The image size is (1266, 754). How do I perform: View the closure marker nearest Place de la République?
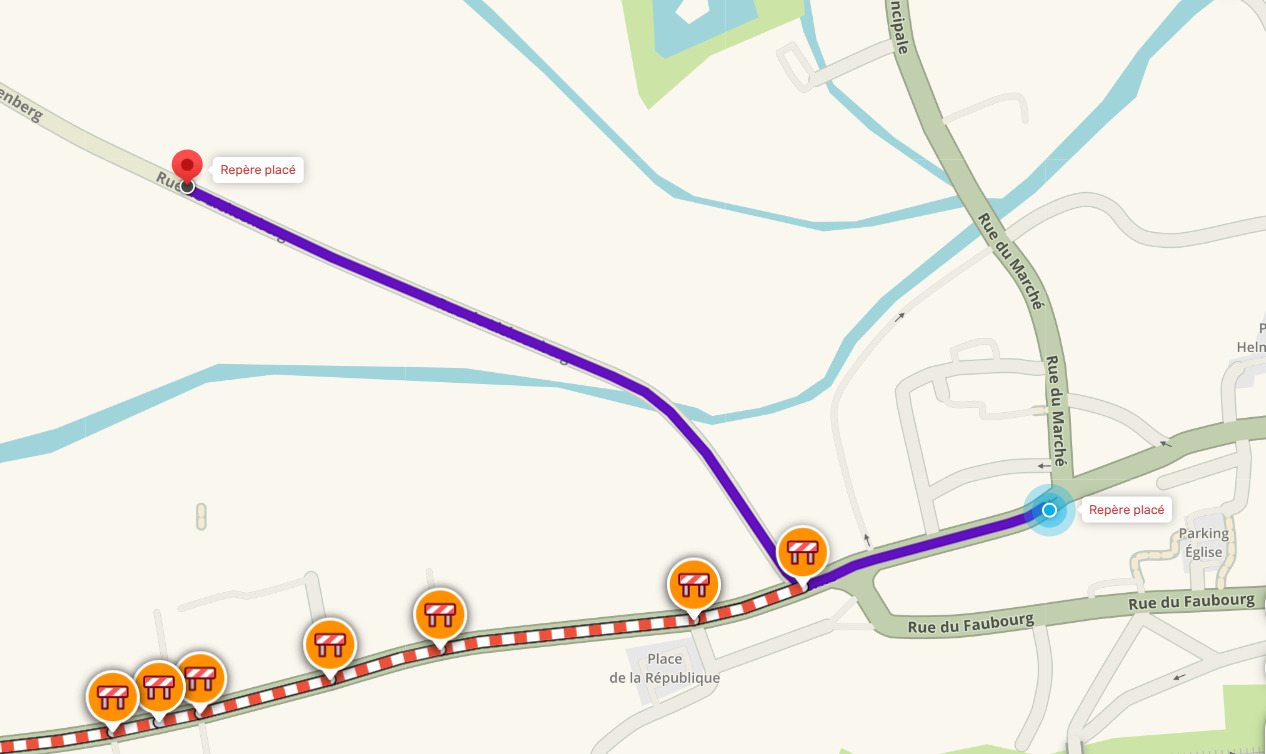[694, 585]
